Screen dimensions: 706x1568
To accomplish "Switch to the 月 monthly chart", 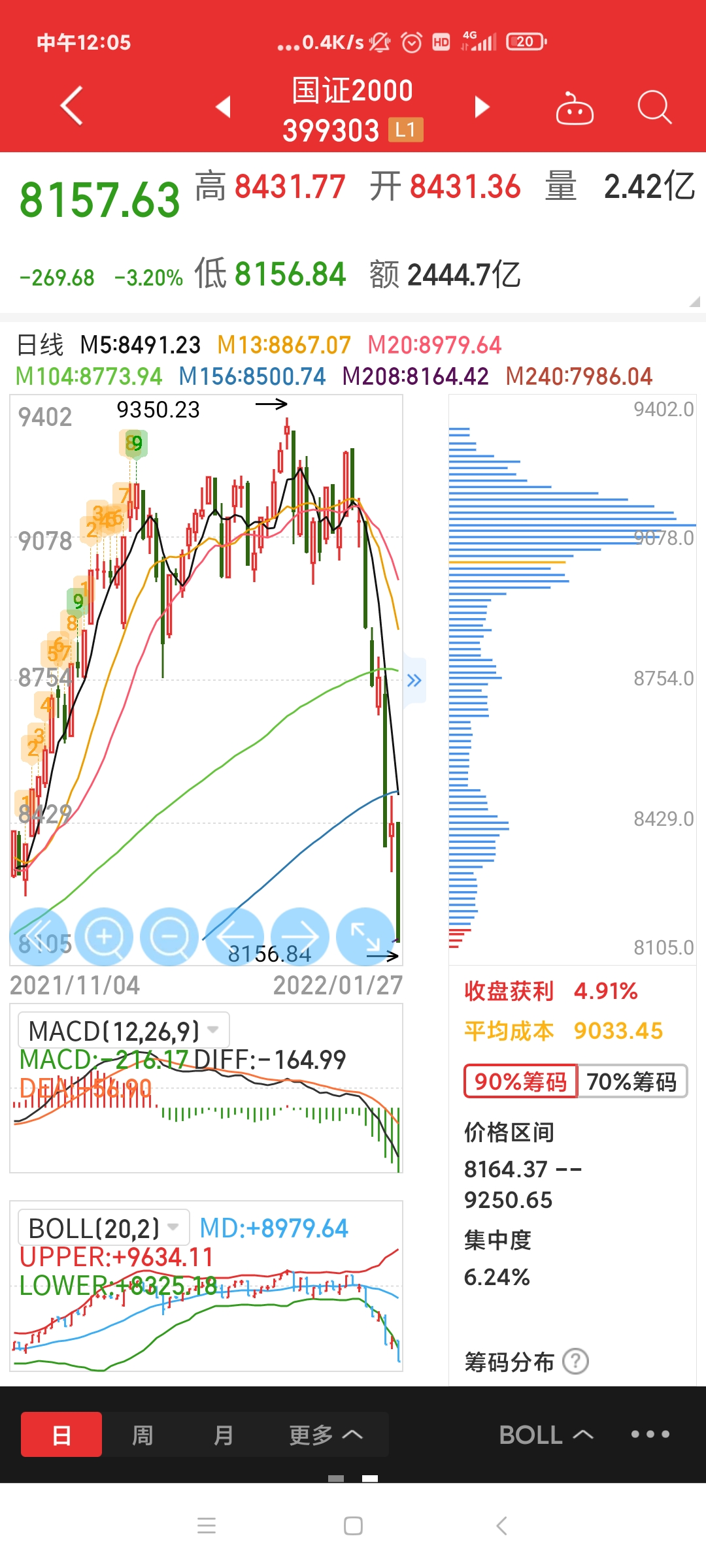I will [x=223, y=1435].
